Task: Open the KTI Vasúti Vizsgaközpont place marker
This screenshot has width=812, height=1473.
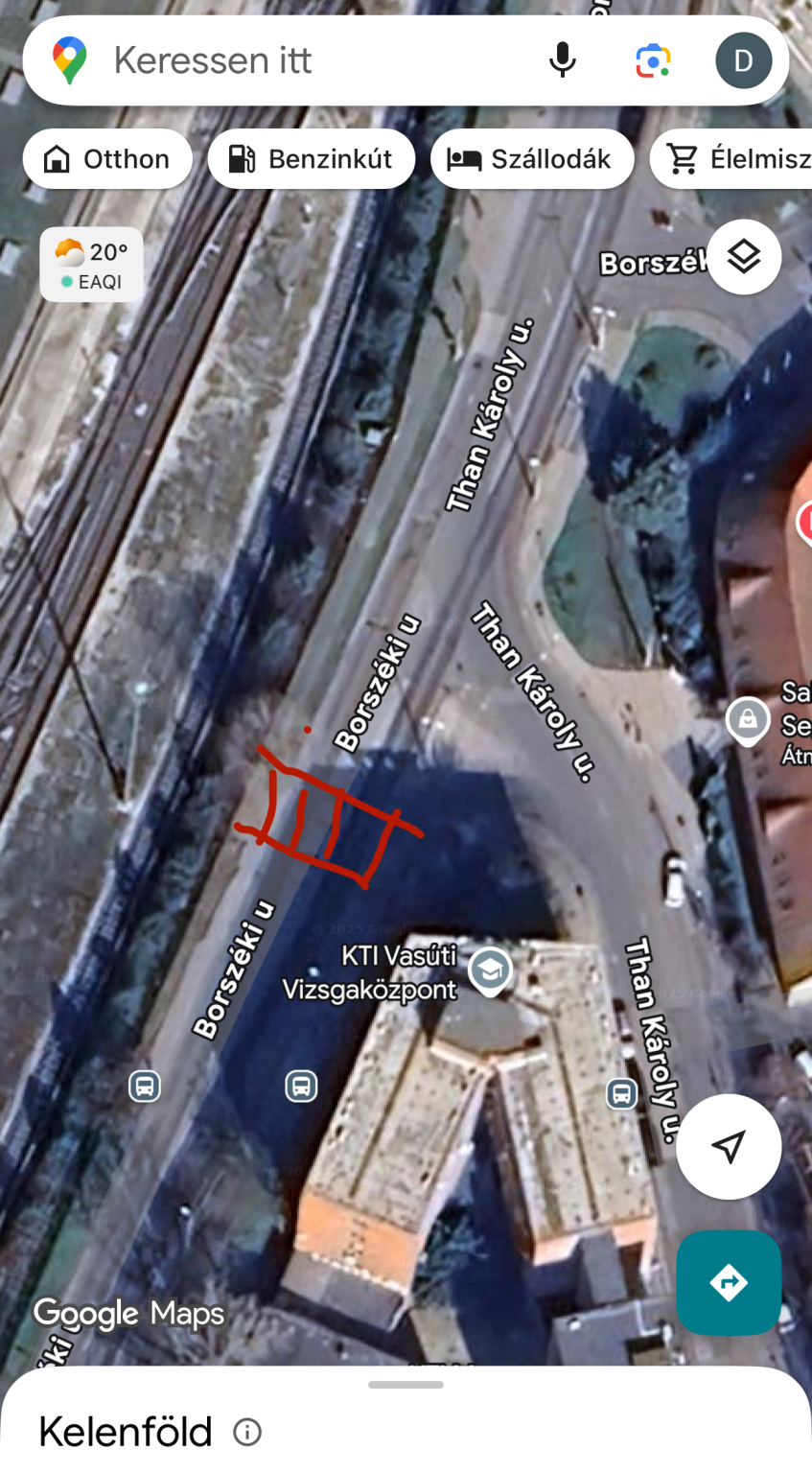Action: point(490,970)
